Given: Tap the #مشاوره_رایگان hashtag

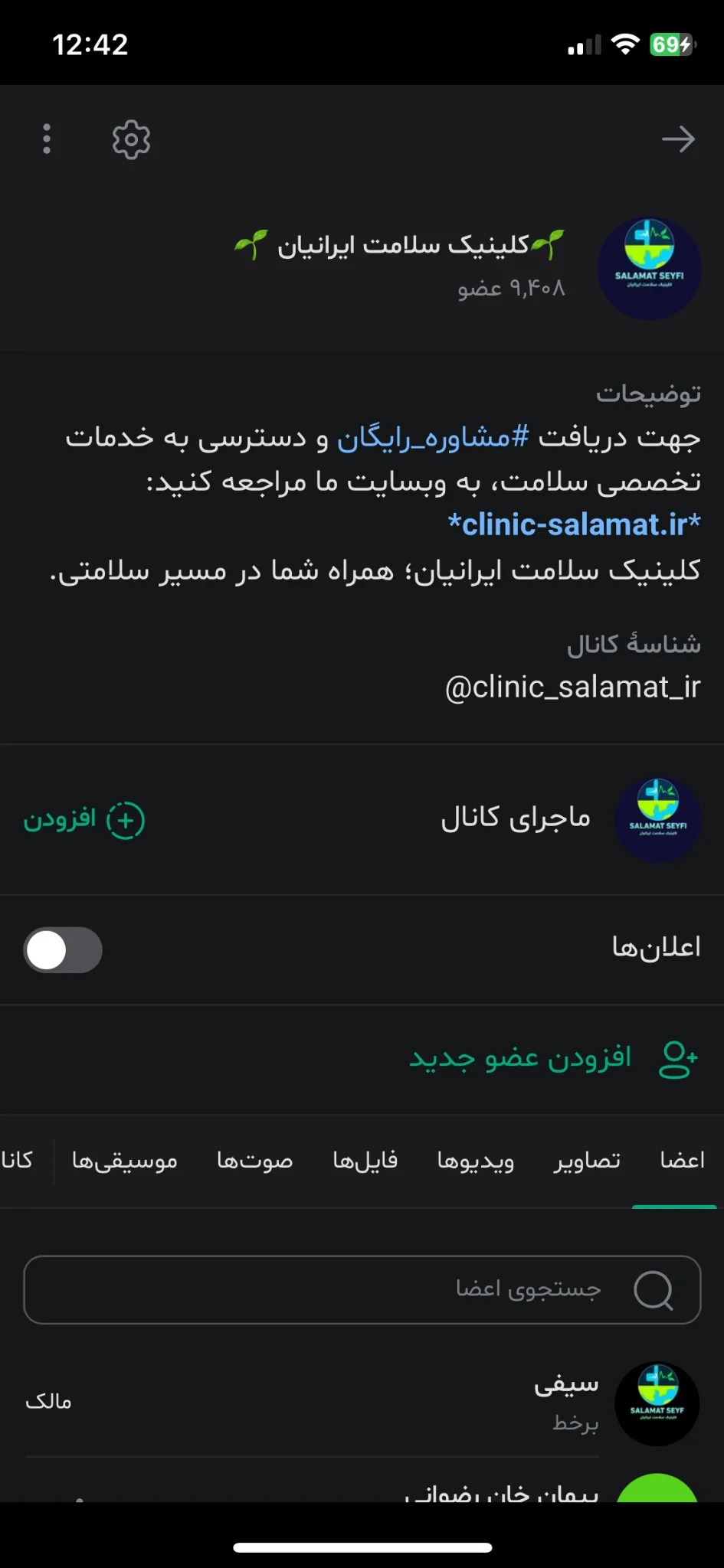Looking at the screenshot, I should 433,438.
